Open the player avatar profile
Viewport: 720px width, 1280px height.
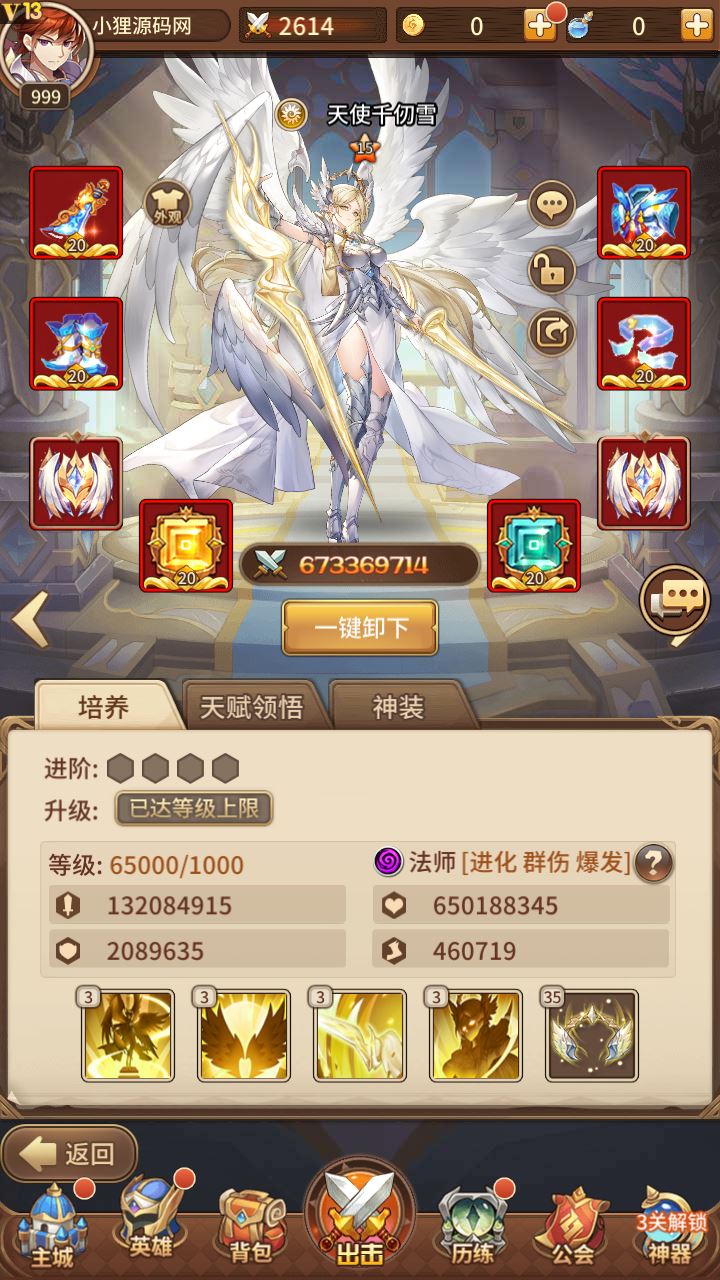(x=45, y=50)
